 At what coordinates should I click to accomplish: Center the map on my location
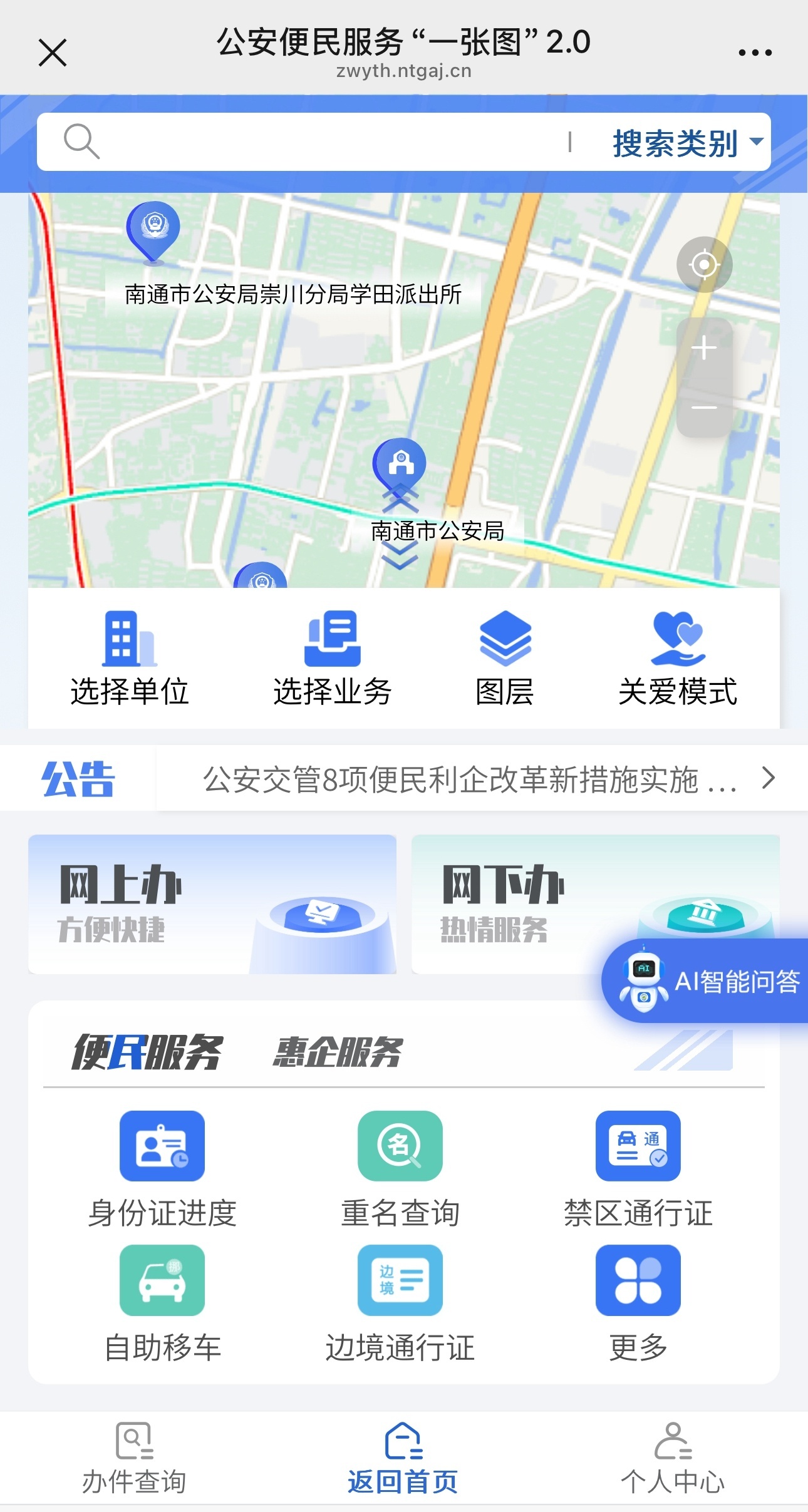pyautogui.click(x=704, y=265)
